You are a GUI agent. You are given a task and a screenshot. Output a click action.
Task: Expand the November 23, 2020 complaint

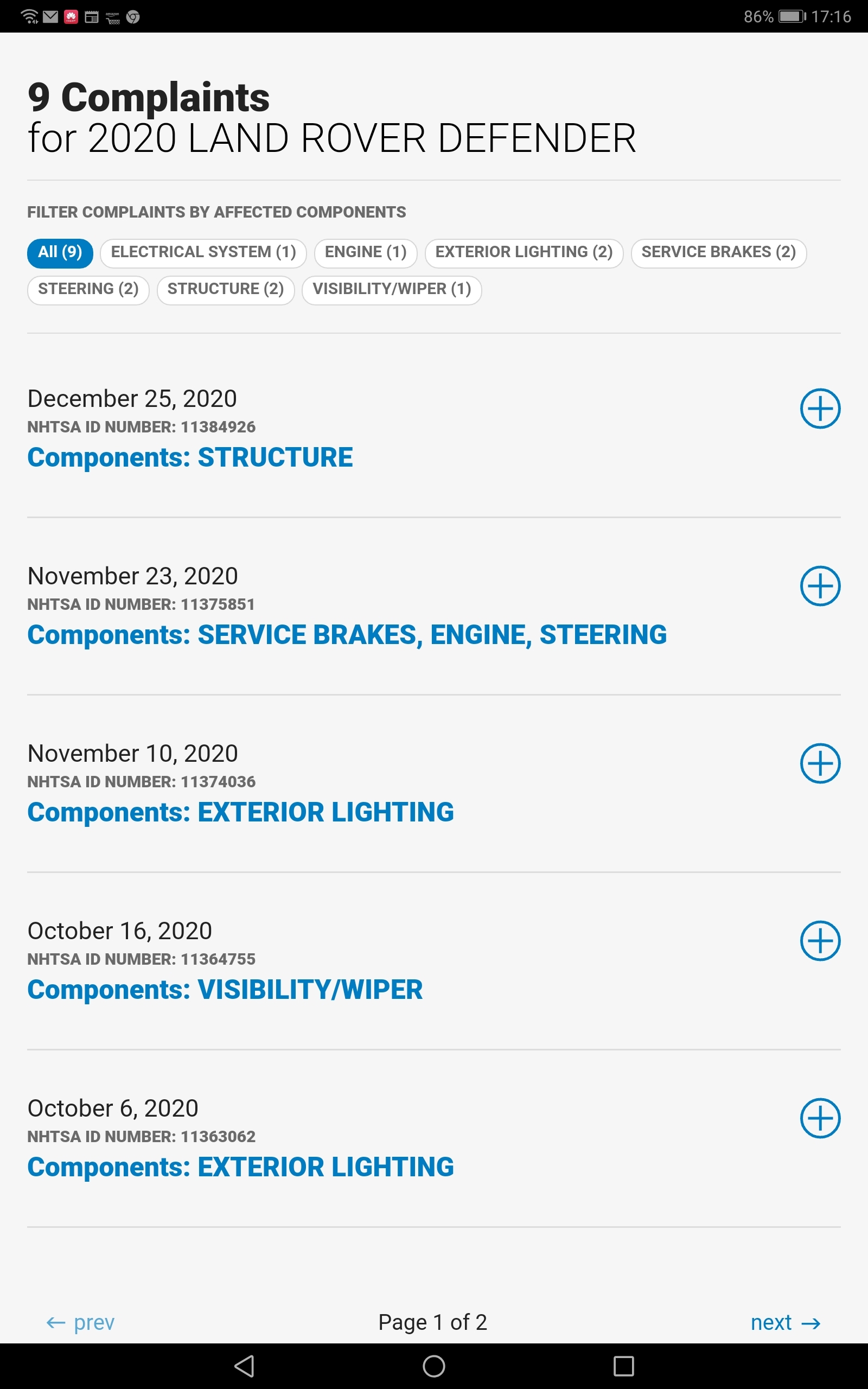pos(820,586)
